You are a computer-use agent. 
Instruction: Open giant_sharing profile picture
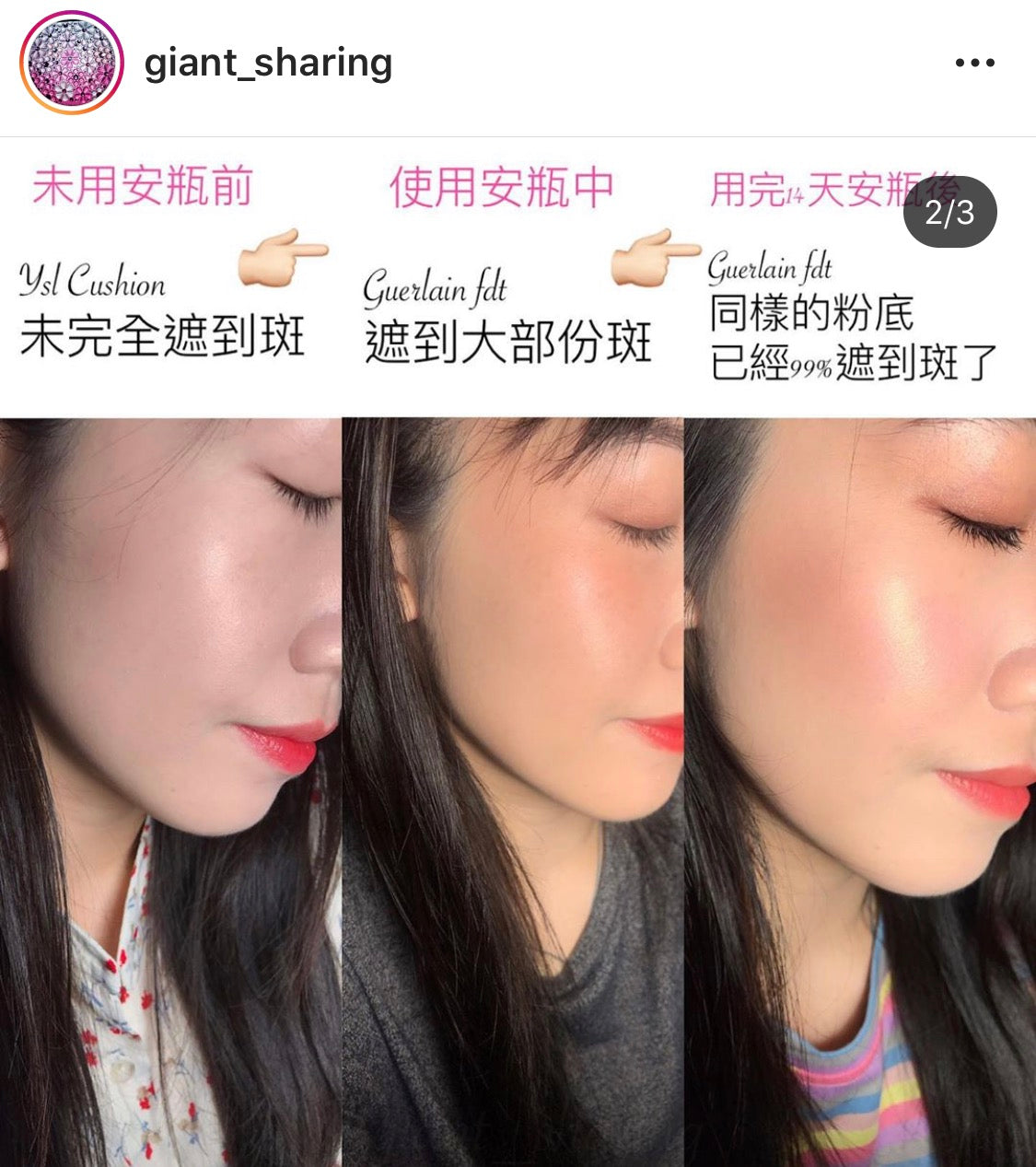(71, 64)
